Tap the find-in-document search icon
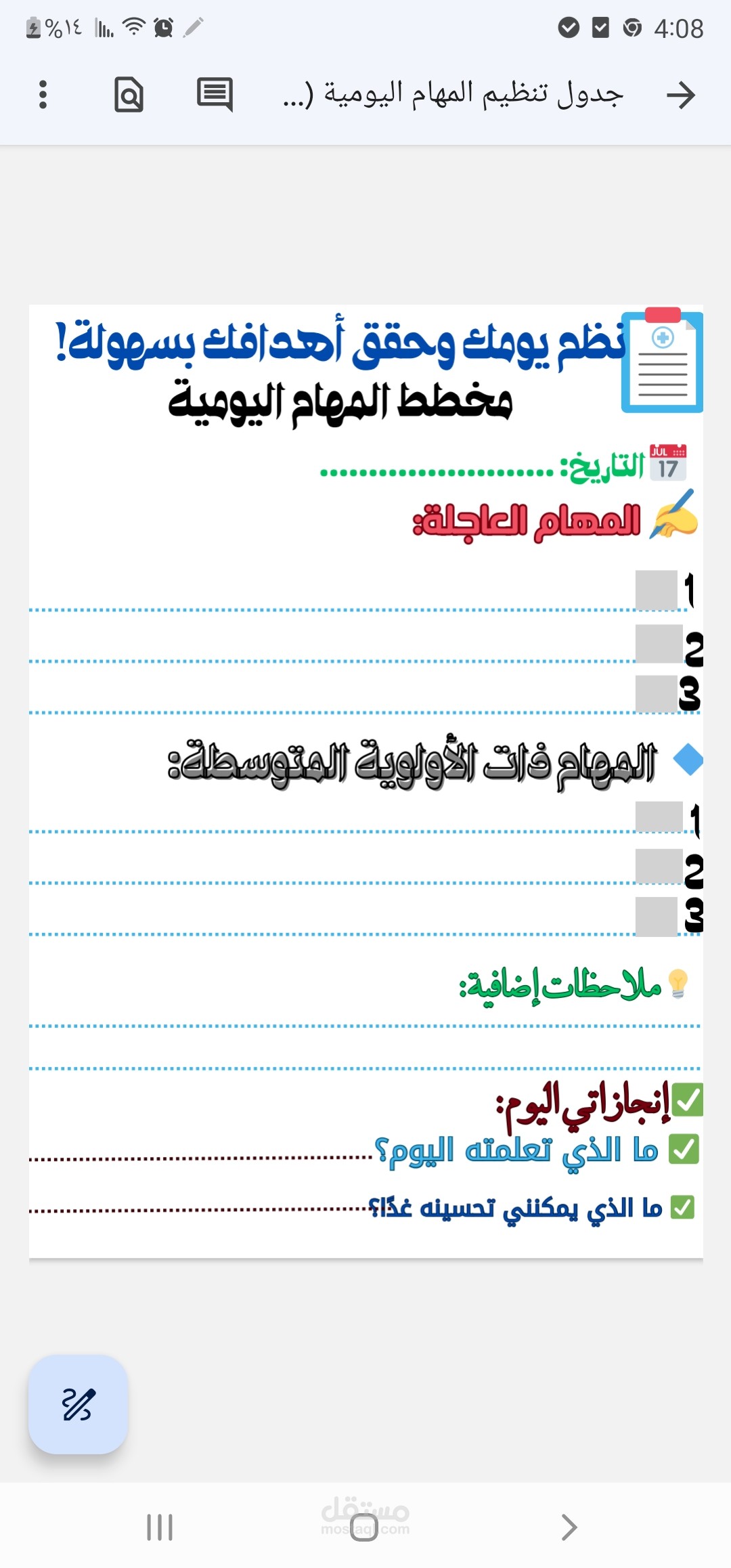Viewport: 731px width, 1568px height. [129, 95]
